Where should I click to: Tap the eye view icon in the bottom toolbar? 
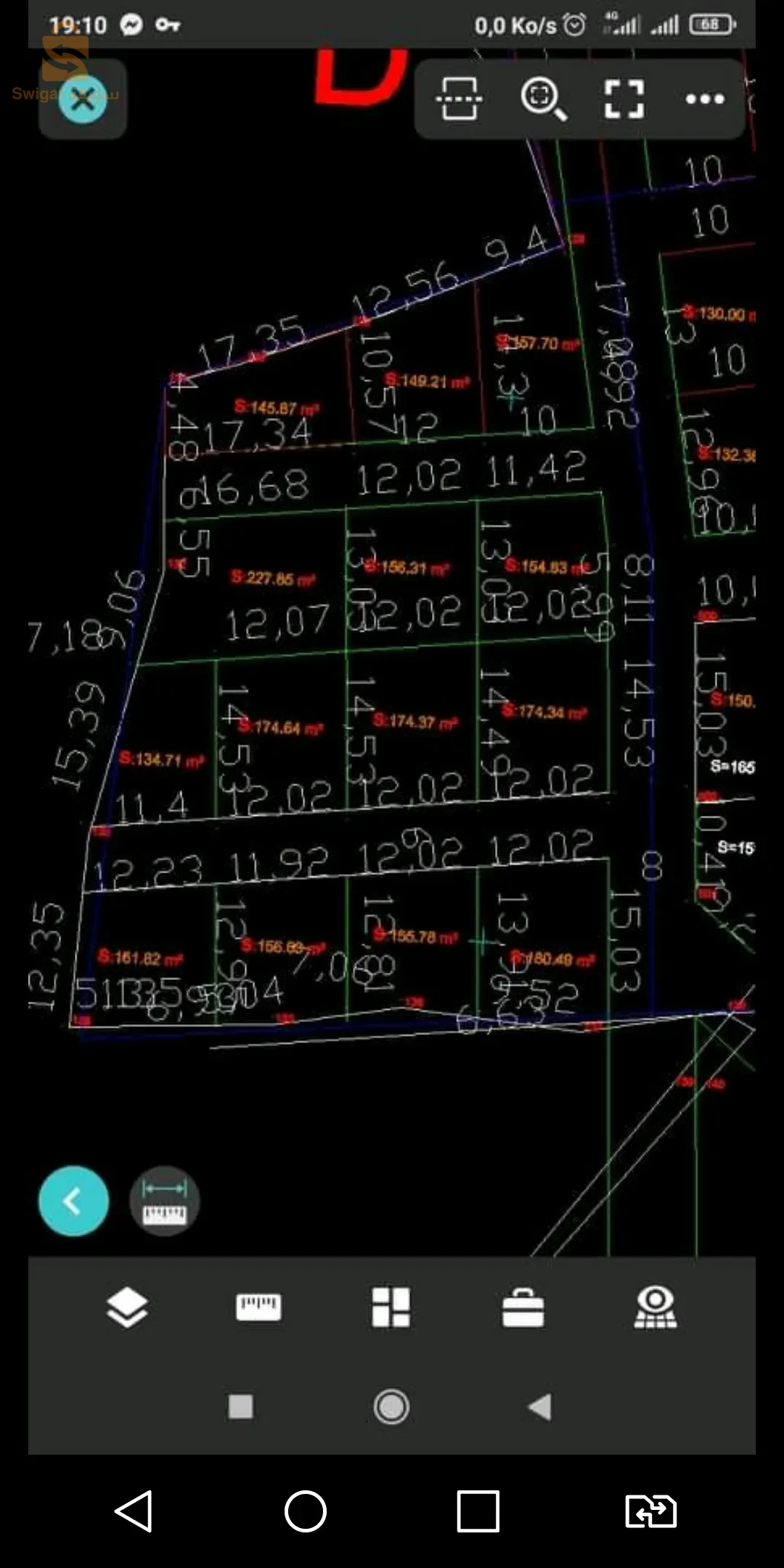click(x=656, y=1307)
